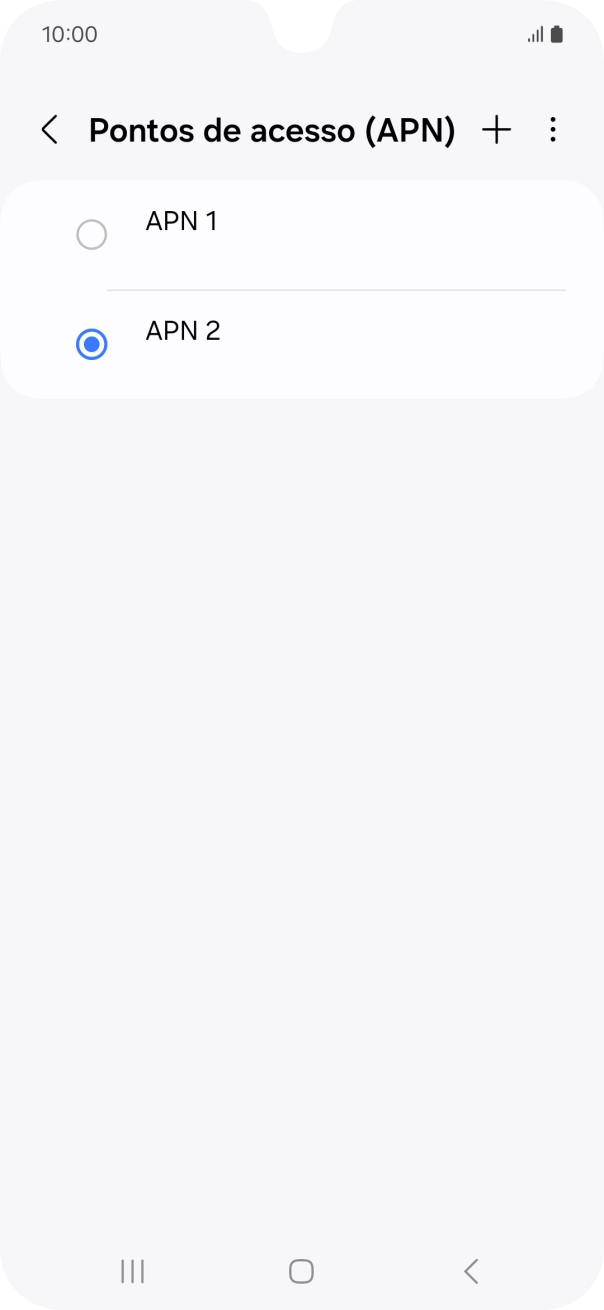This screenshot has width=604, height=1310.
Task: Add a new APN with plus icon
Action: tap(496, 130)
